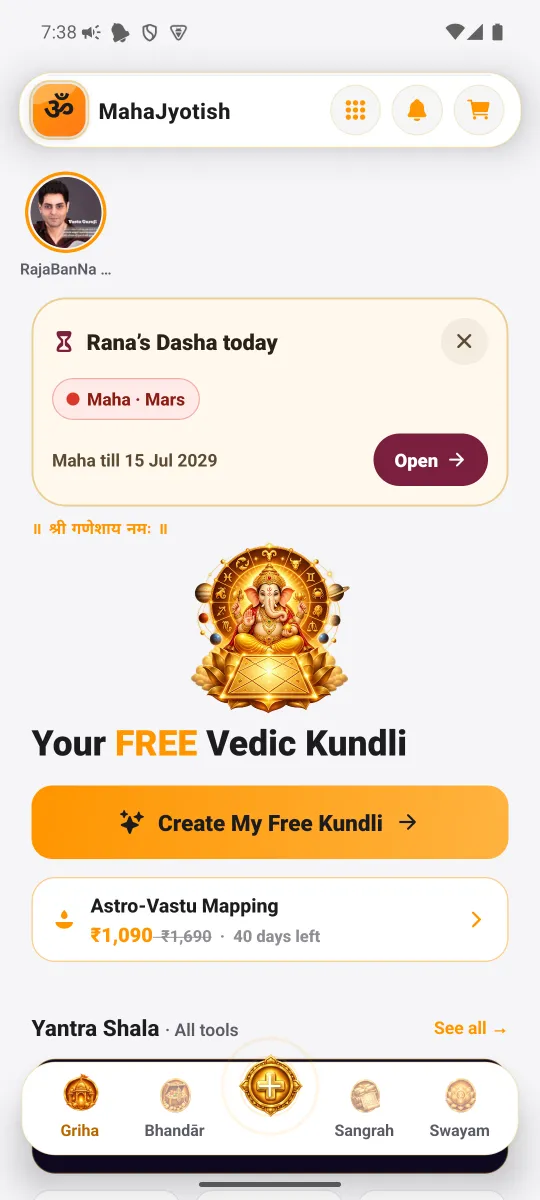The width and height of the screenshot is (540, 1200).
Task: Switch to the Bhandār tab
Action: tap(175, 1108)
